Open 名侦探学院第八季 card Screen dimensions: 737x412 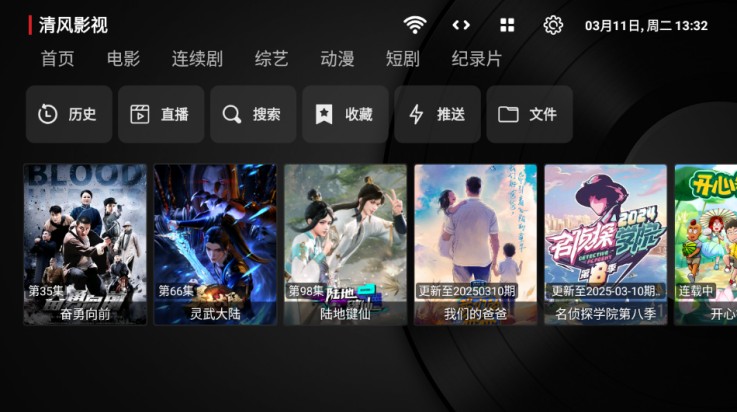[605, 244]
